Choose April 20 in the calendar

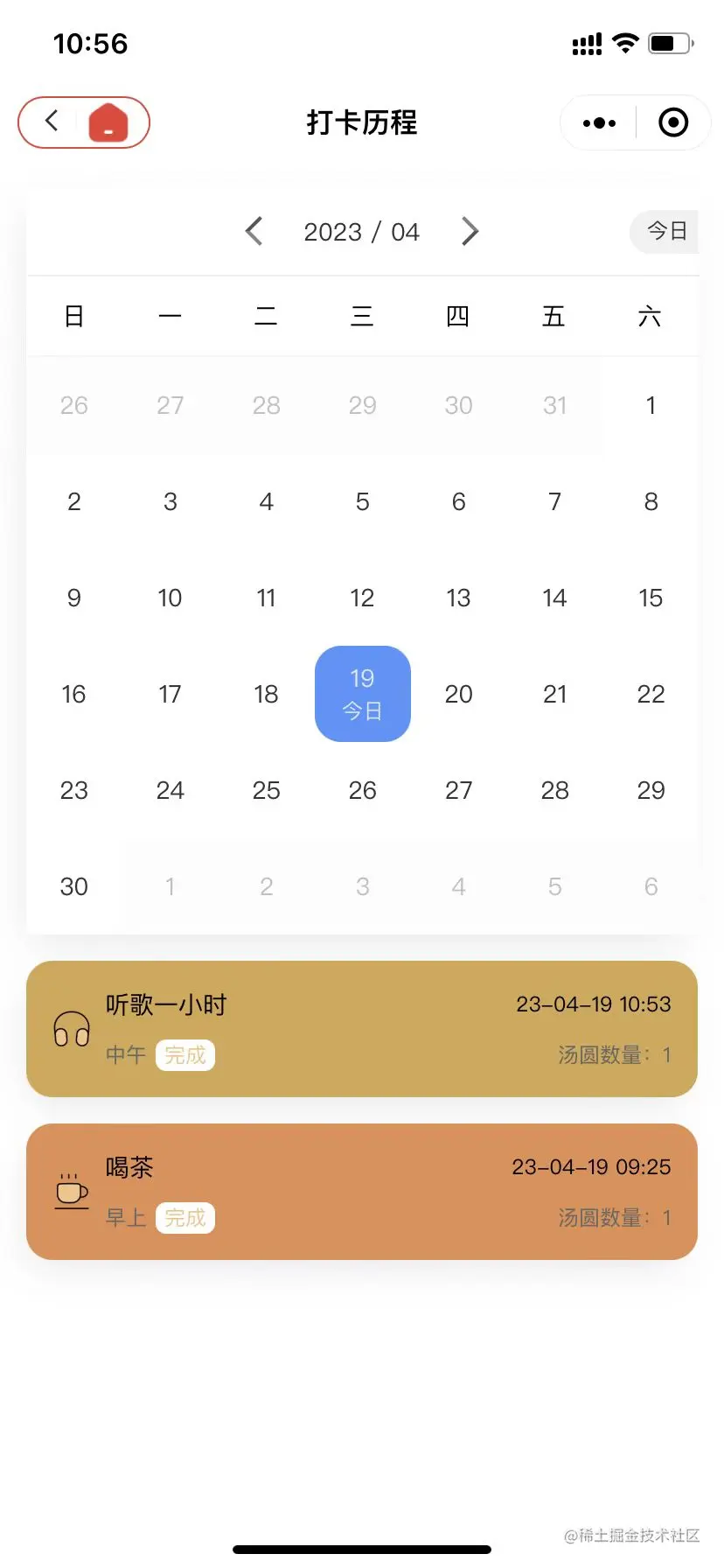458,694
